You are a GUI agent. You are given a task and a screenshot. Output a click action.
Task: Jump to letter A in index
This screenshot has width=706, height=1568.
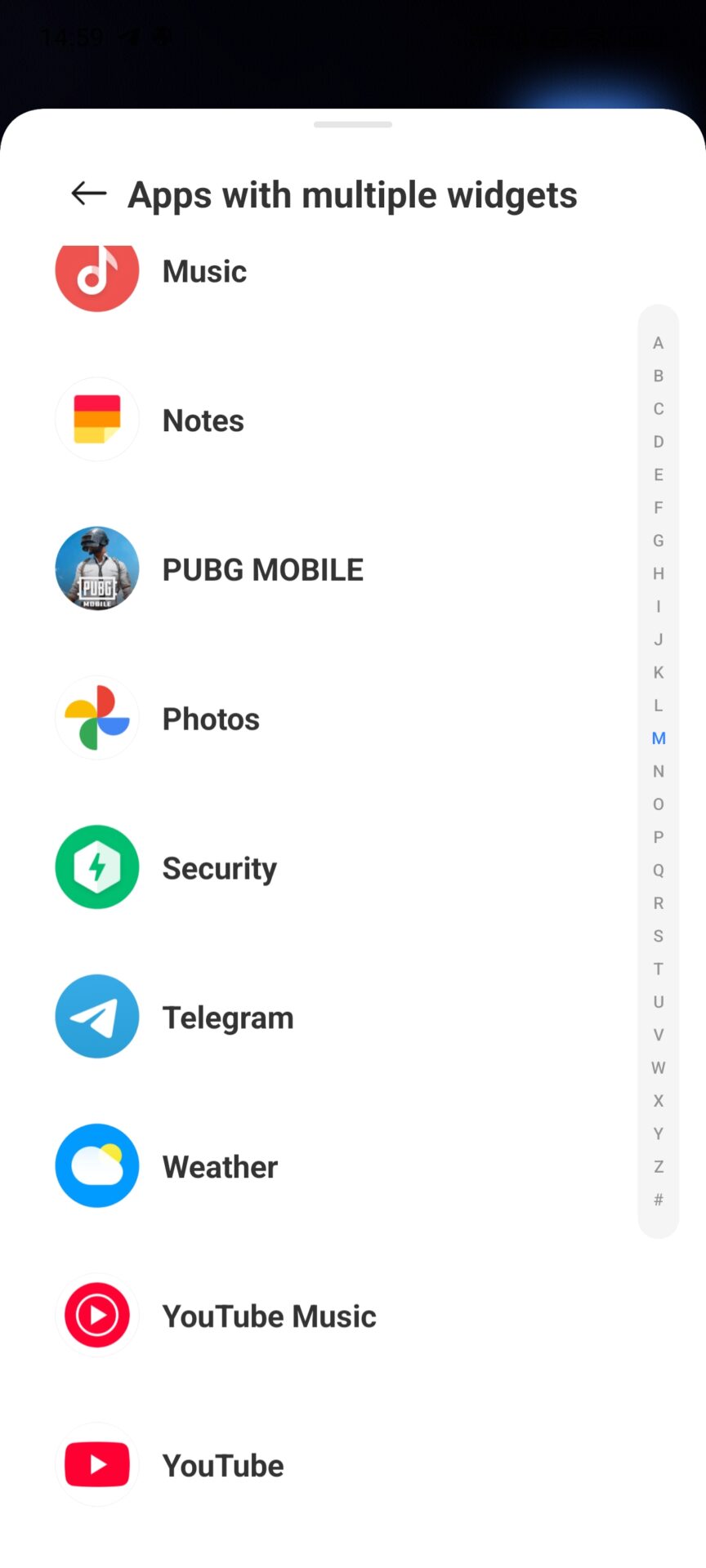pyautogui.click(x=658, y=343)
